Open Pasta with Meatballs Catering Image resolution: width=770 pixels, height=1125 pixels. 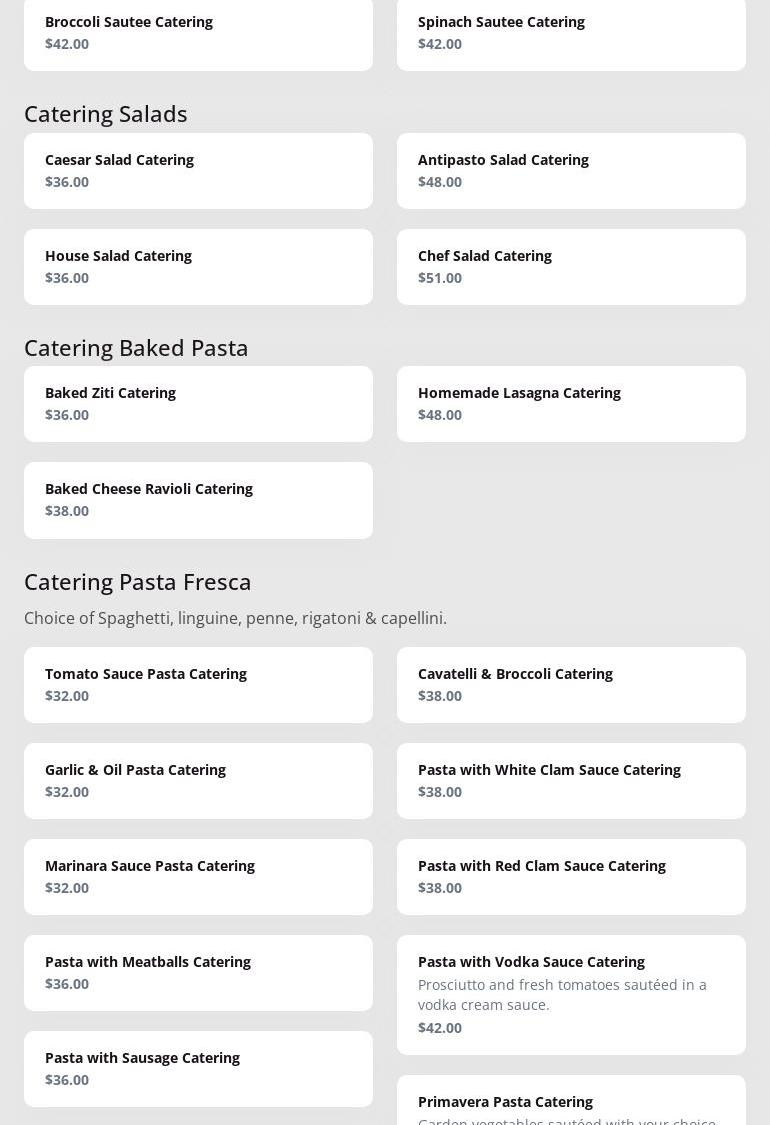[x=198, y=973]
